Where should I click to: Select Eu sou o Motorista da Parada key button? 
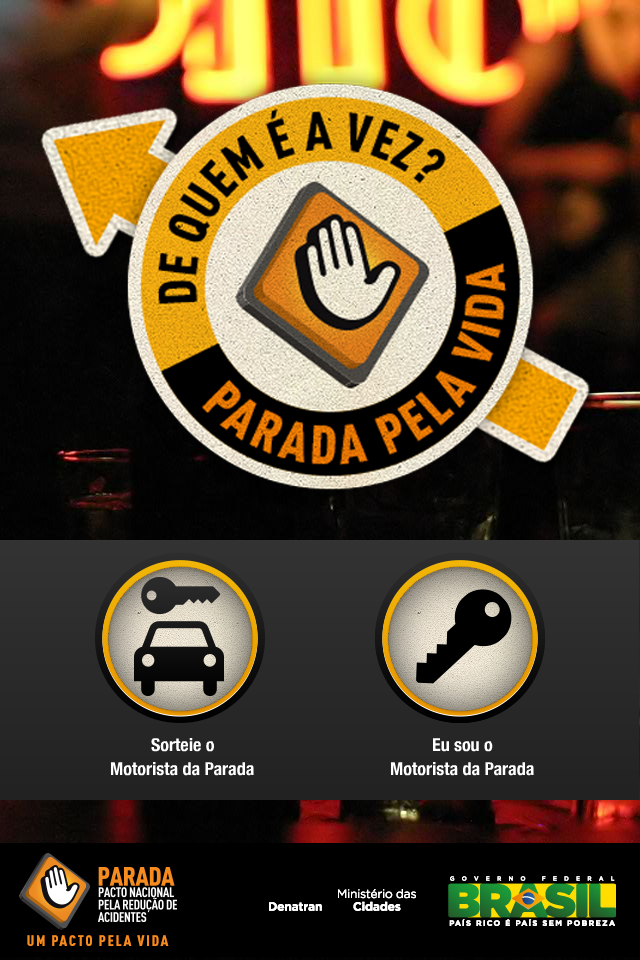pos(460,639)
